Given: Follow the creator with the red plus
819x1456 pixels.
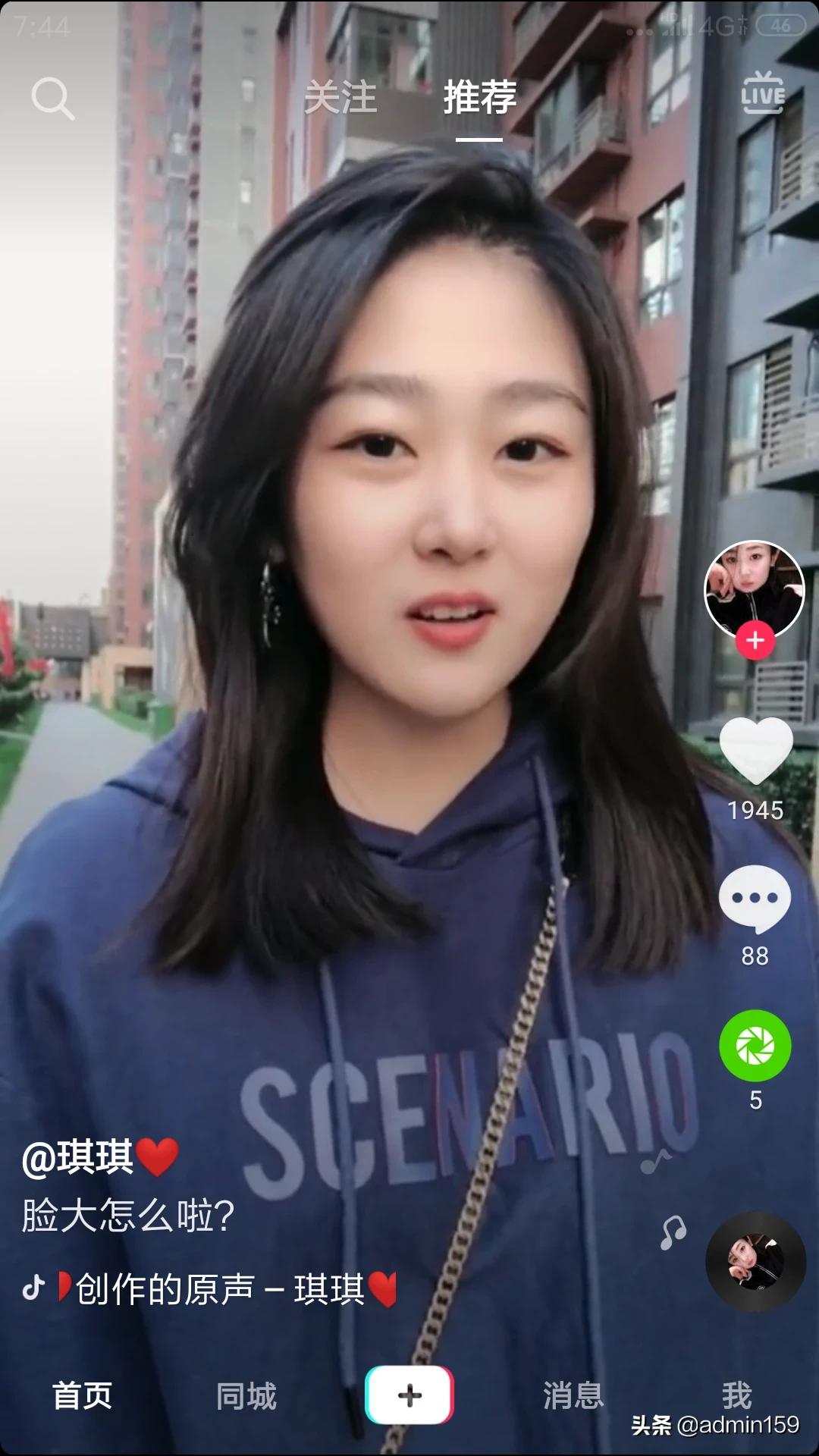Looking at the screenshot, I should click(x=755, y=641).
